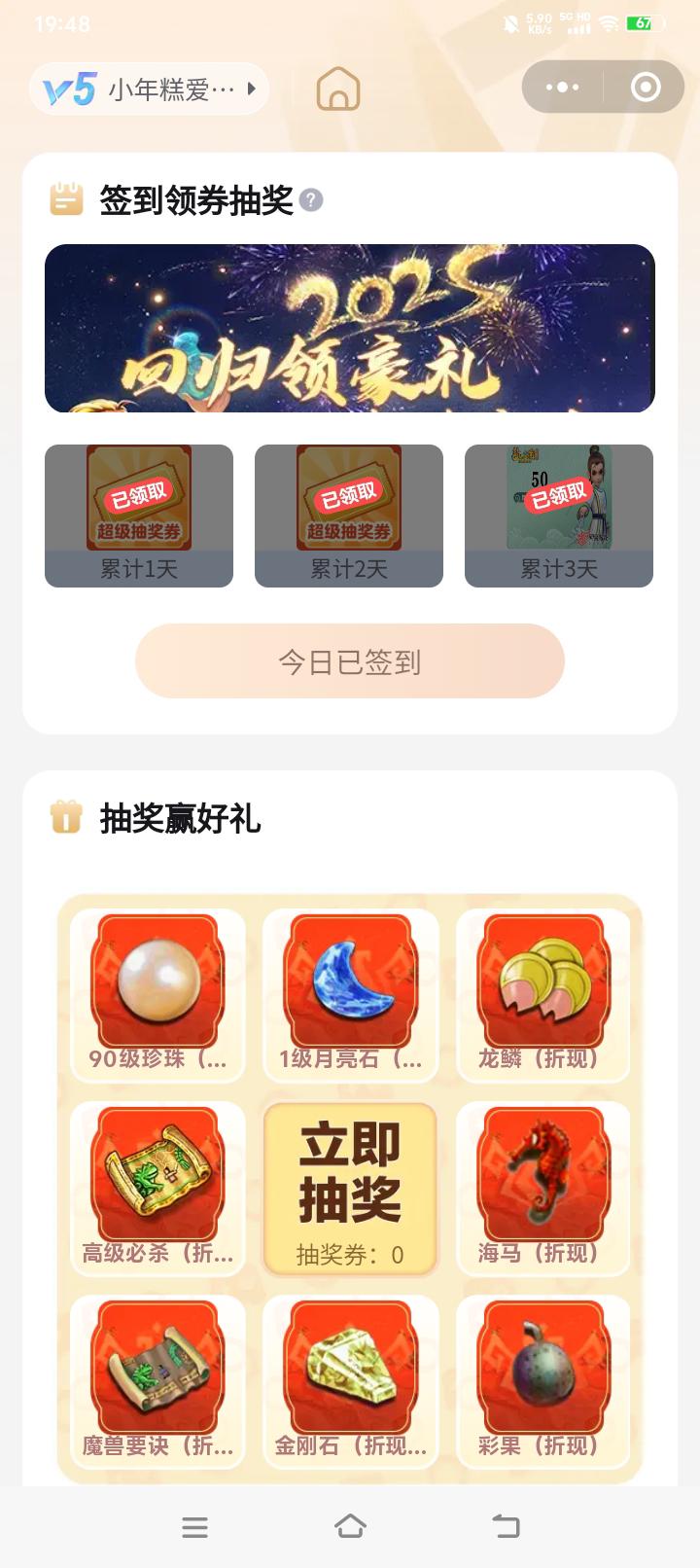
Task: Select the 1级月亮石 prize tile
Action: [x=350, y=994]
